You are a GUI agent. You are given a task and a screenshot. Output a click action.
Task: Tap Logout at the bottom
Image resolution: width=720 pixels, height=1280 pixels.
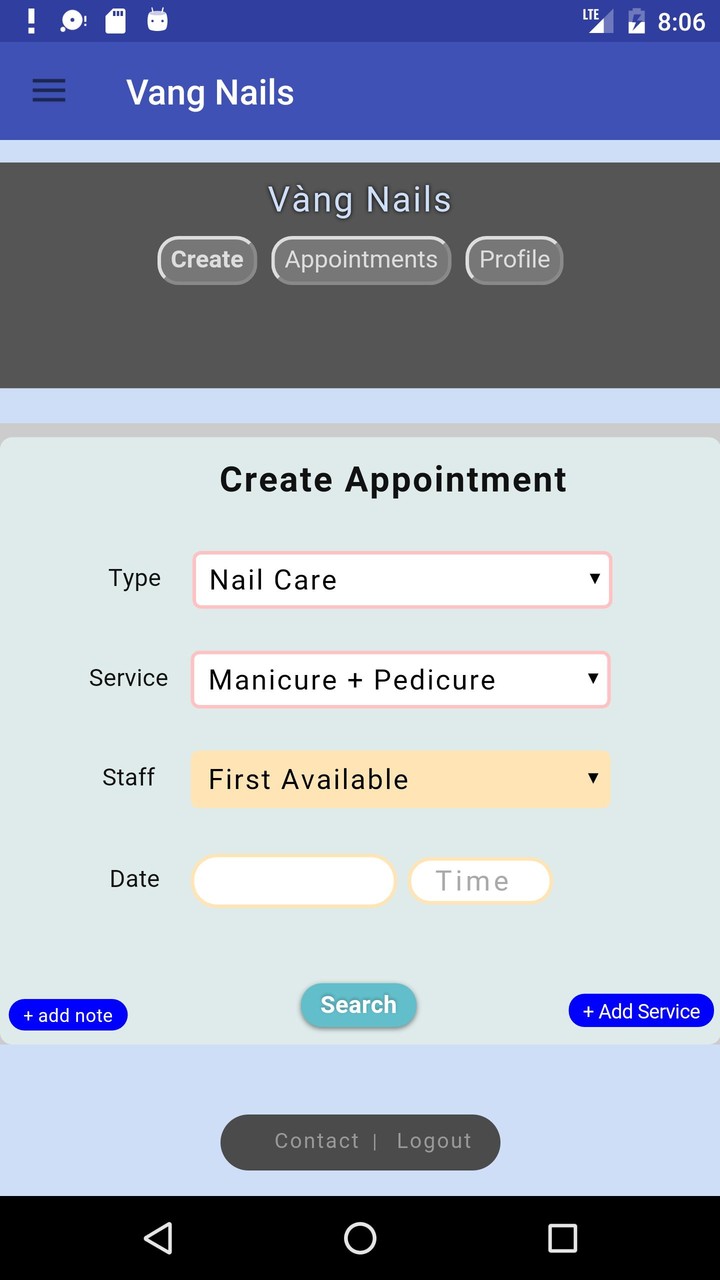[x=434, y=1141]
